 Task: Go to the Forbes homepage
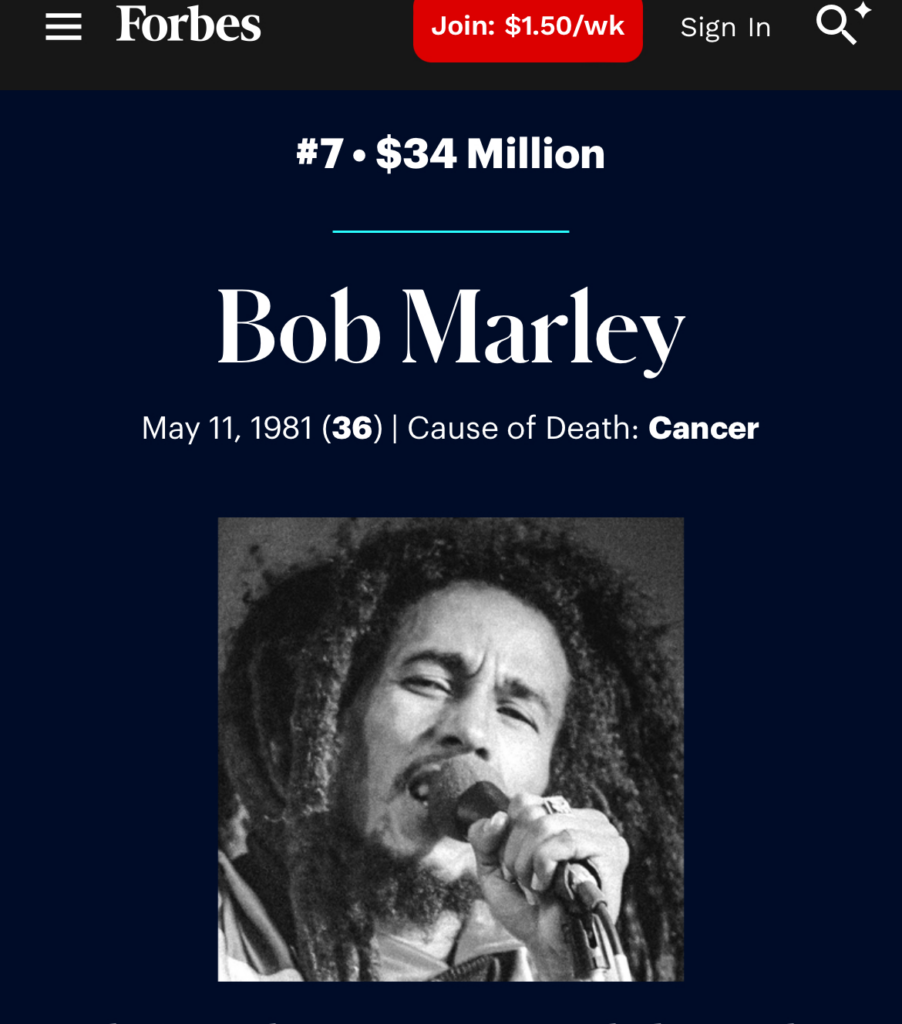[188, 25]
